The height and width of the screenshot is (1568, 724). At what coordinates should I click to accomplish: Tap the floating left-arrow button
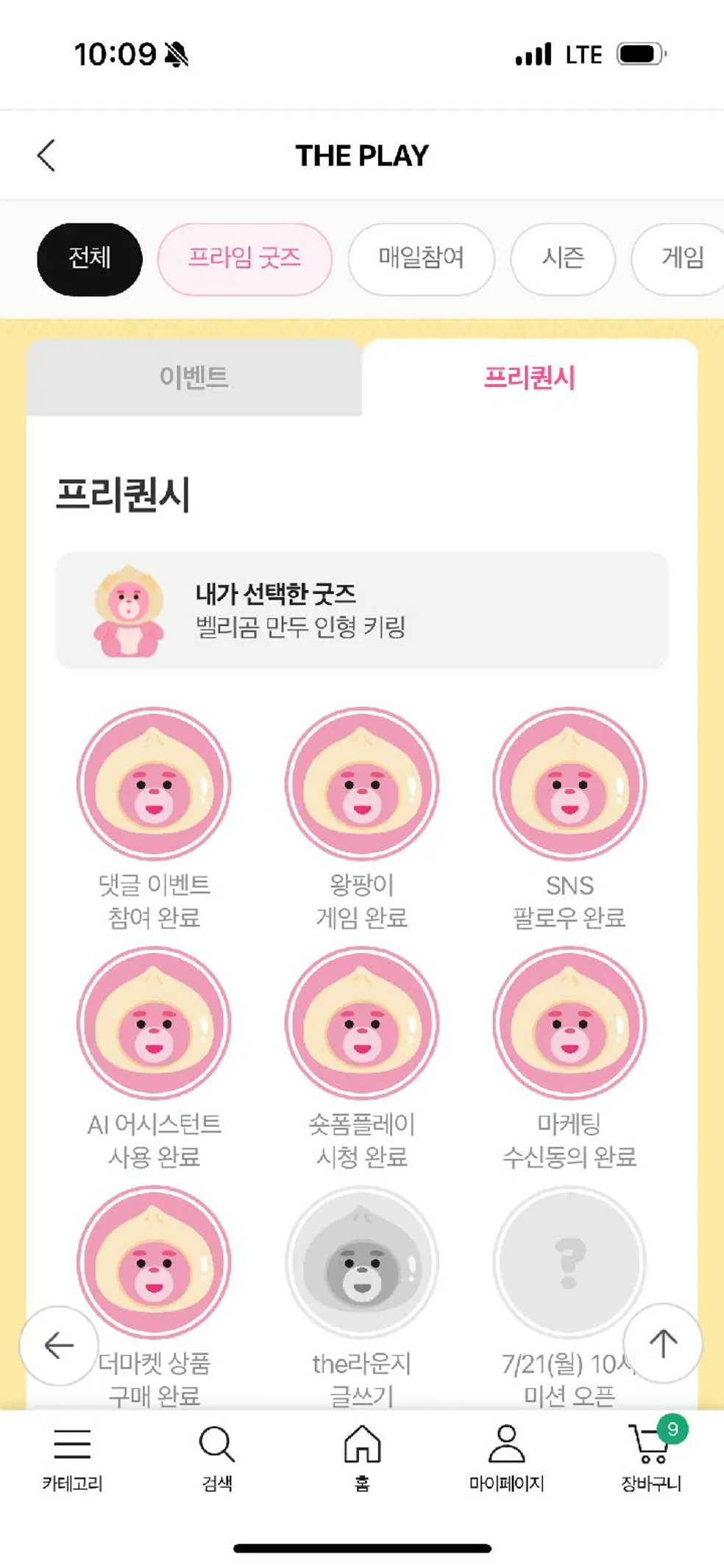click(x=59, y=1345)
